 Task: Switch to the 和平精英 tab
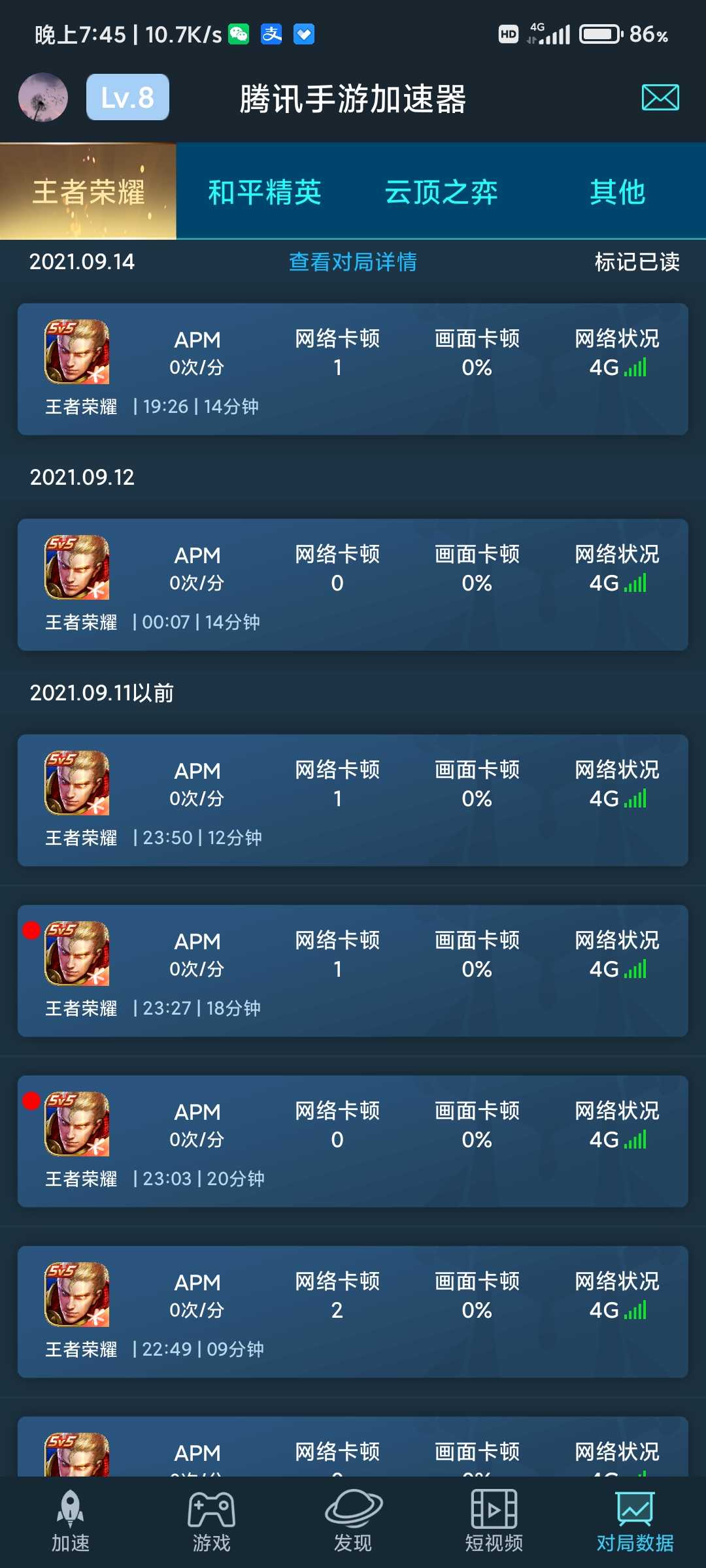click(265, 192)
